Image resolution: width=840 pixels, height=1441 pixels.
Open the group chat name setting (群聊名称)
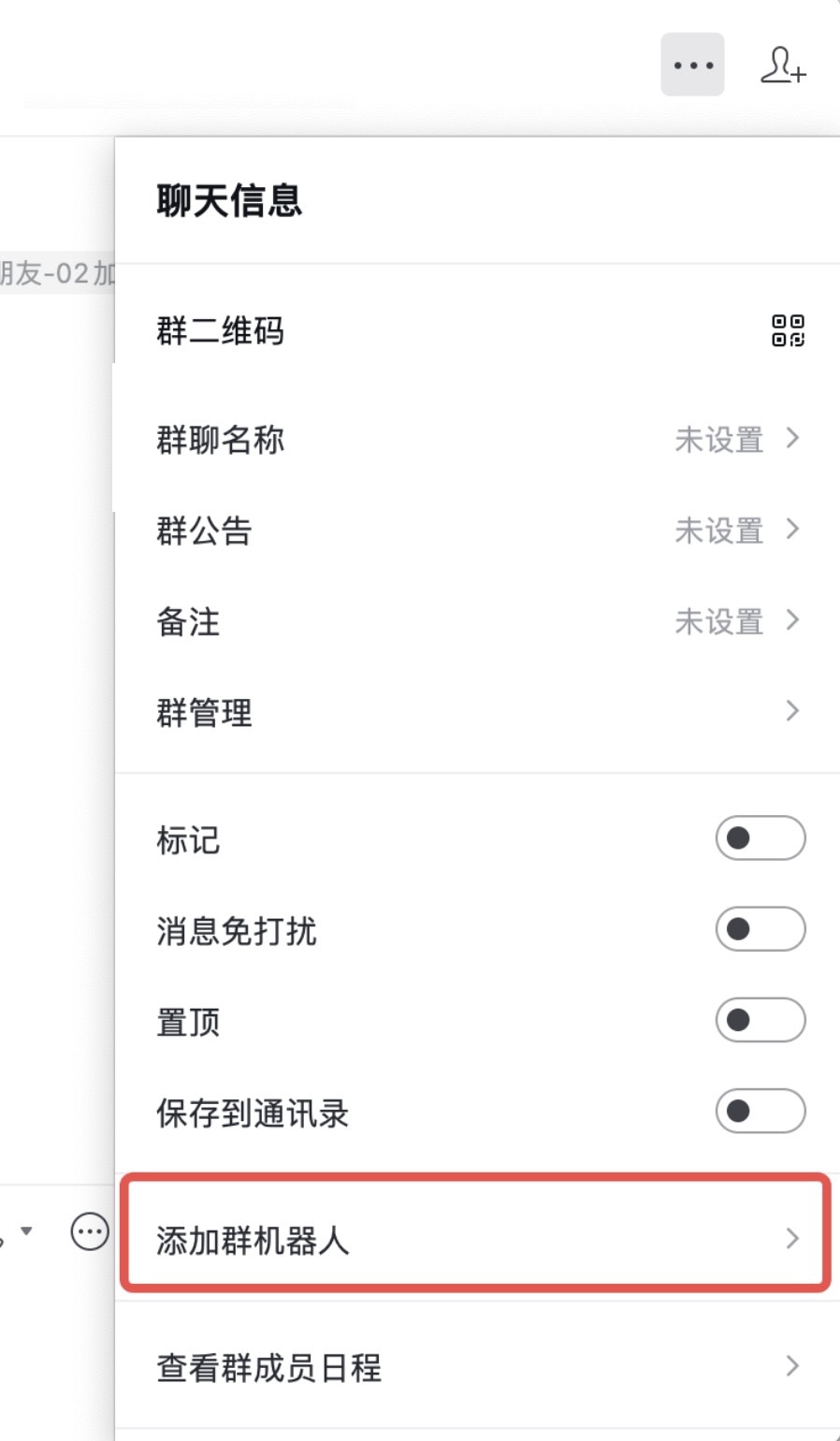(477, 439)
